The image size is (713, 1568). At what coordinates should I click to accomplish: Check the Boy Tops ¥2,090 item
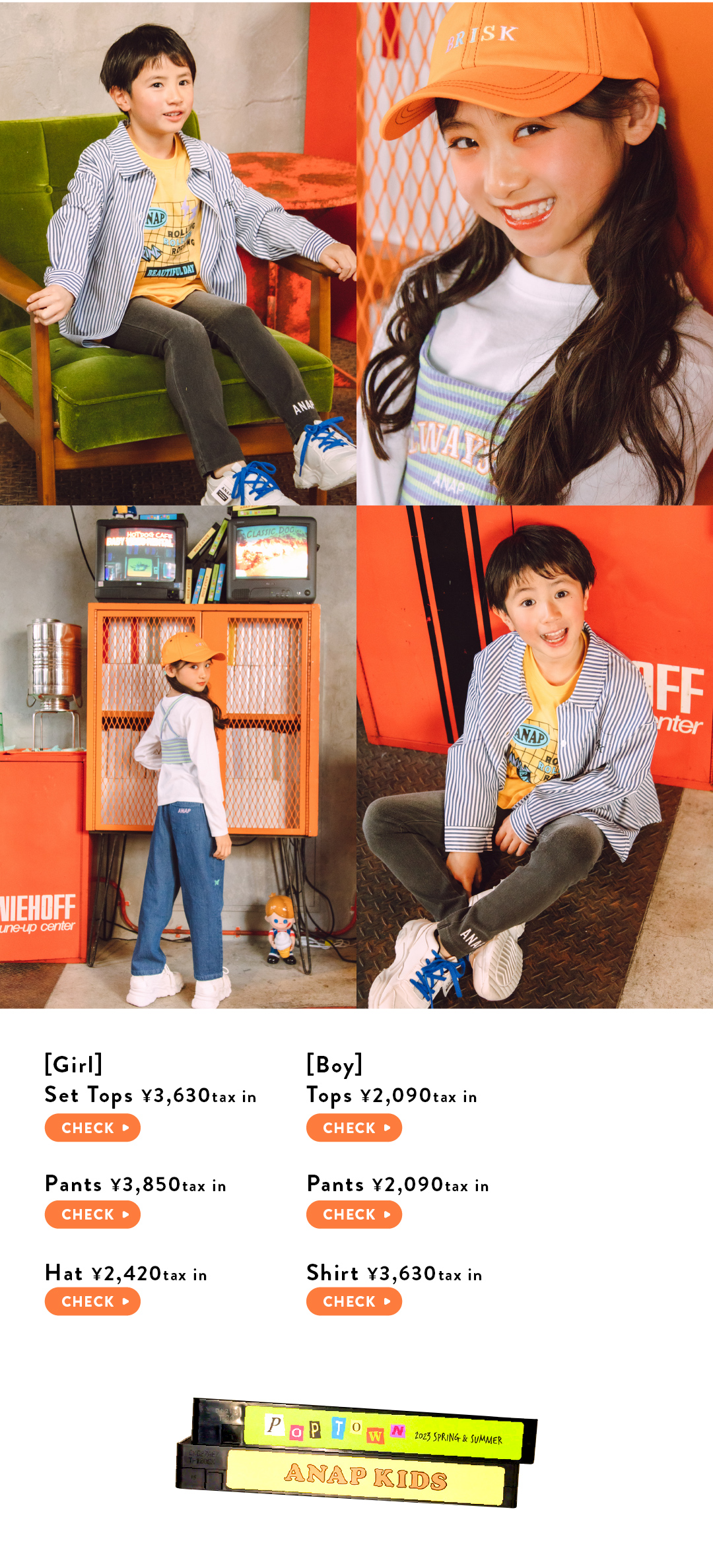pos(354,1128)
